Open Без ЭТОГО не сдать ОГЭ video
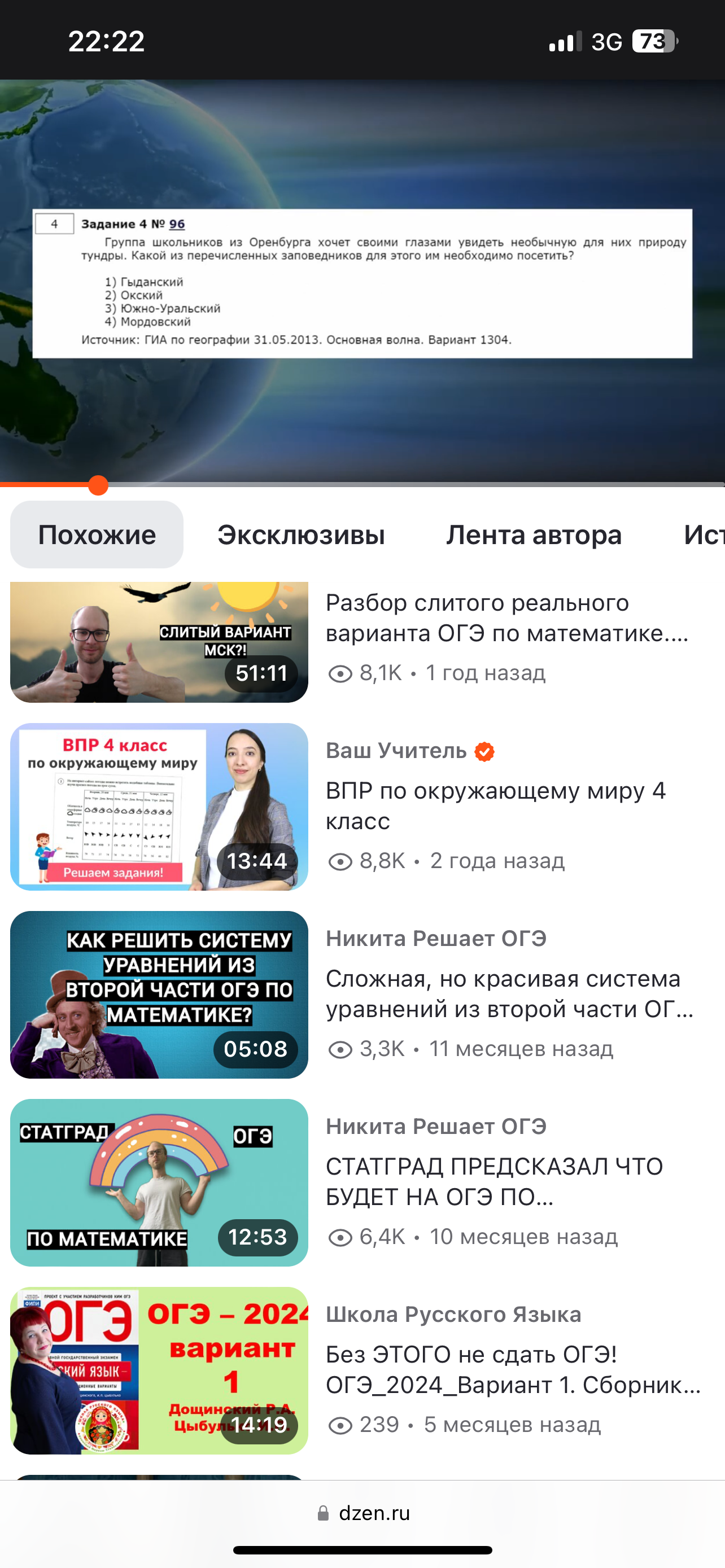This screenshot has height=1568, width=725. click(x=513, y=1369)
